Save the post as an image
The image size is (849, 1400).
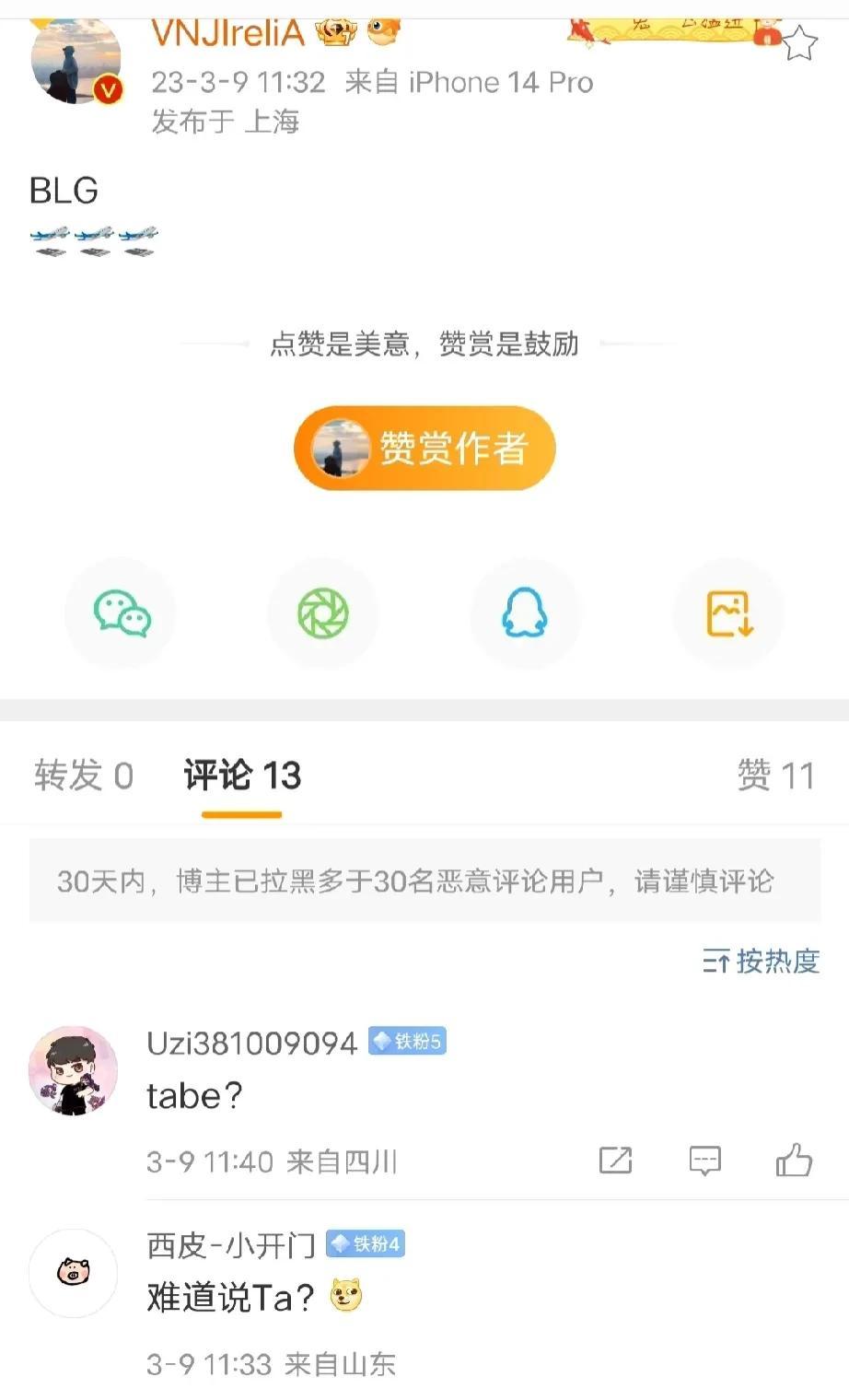pyautogui.click(x=729, y=613)
